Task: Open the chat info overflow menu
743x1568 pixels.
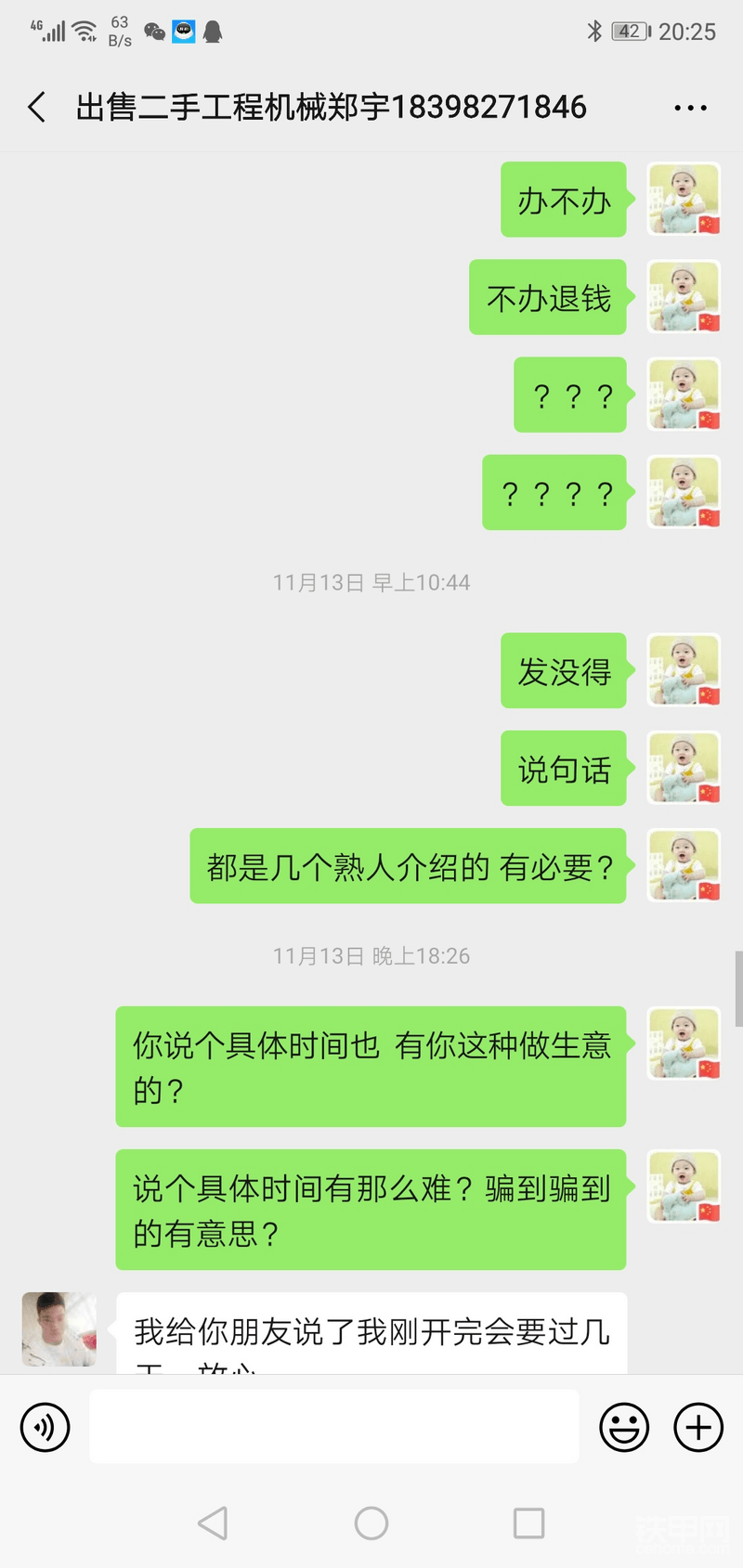Action: coord(690,108)
